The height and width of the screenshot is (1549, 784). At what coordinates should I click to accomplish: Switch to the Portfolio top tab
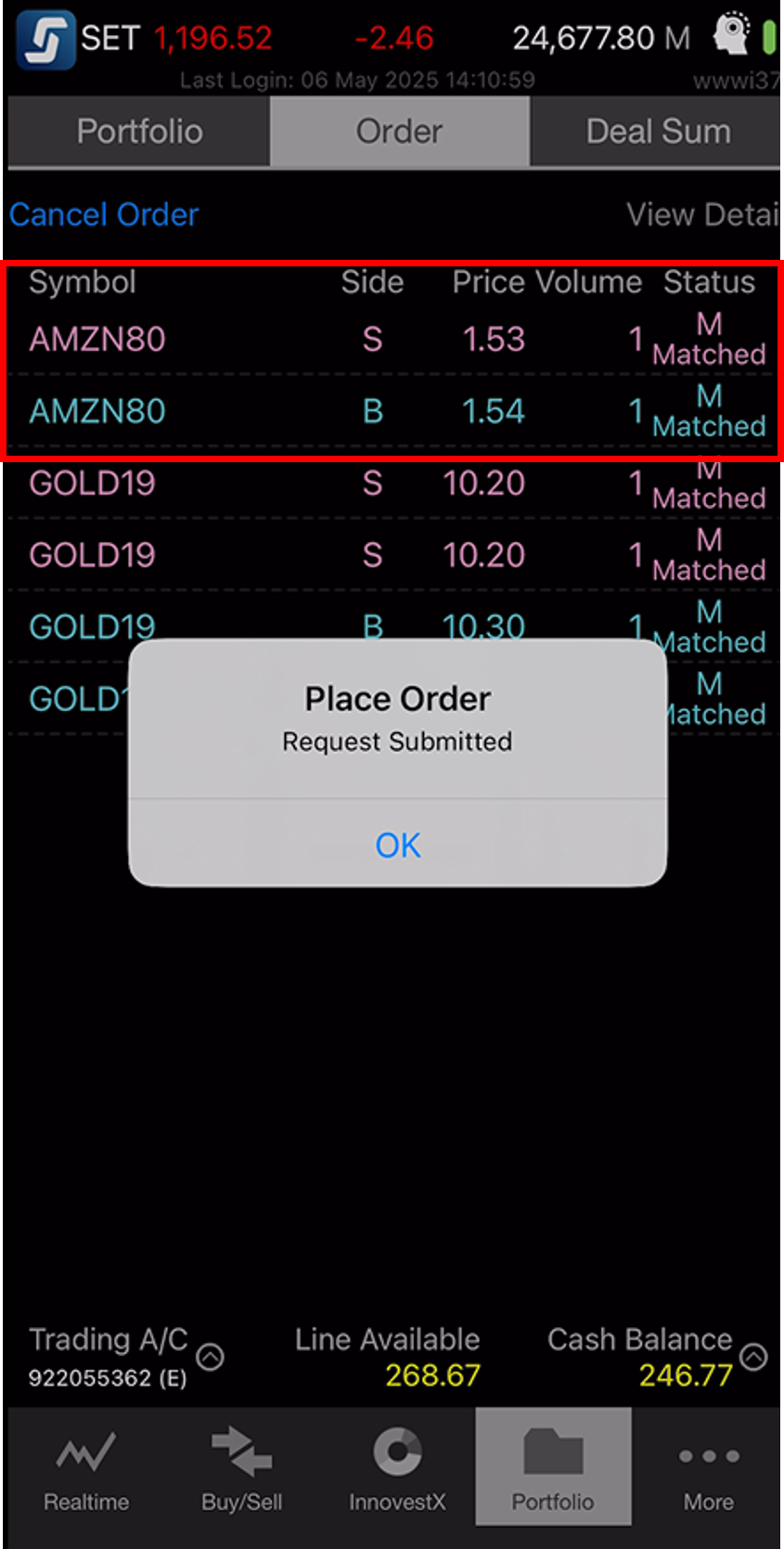click(x=139, y=131)
